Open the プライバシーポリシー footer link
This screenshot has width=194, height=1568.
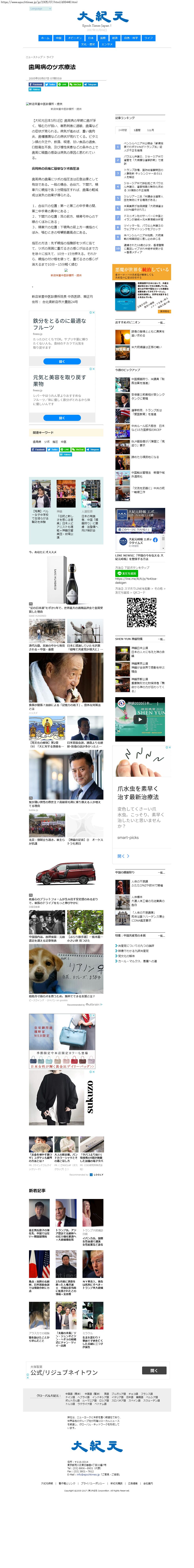pyautogui.click(x=92, y=1483)
